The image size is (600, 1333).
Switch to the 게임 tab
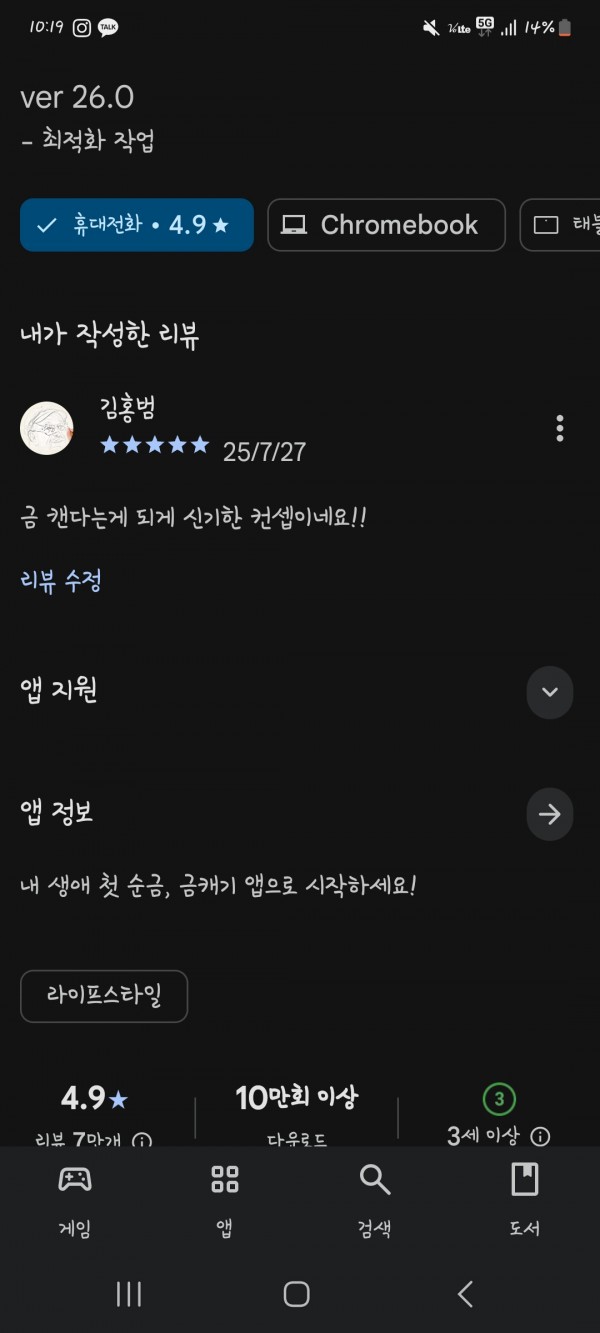[75, 1201]
